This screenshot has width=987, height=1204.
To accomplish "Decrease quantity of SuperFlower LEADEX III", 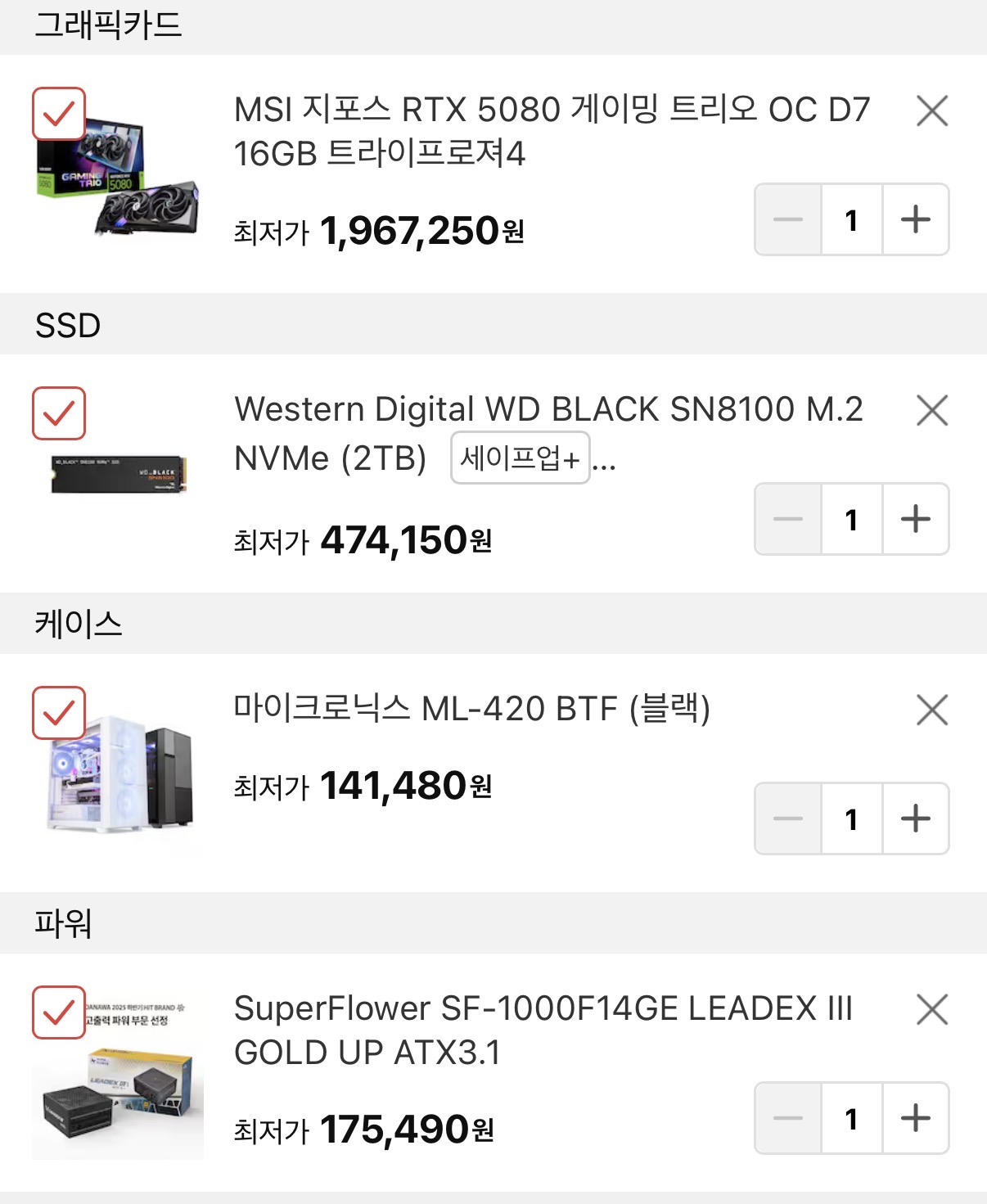I will point(788,1118).
